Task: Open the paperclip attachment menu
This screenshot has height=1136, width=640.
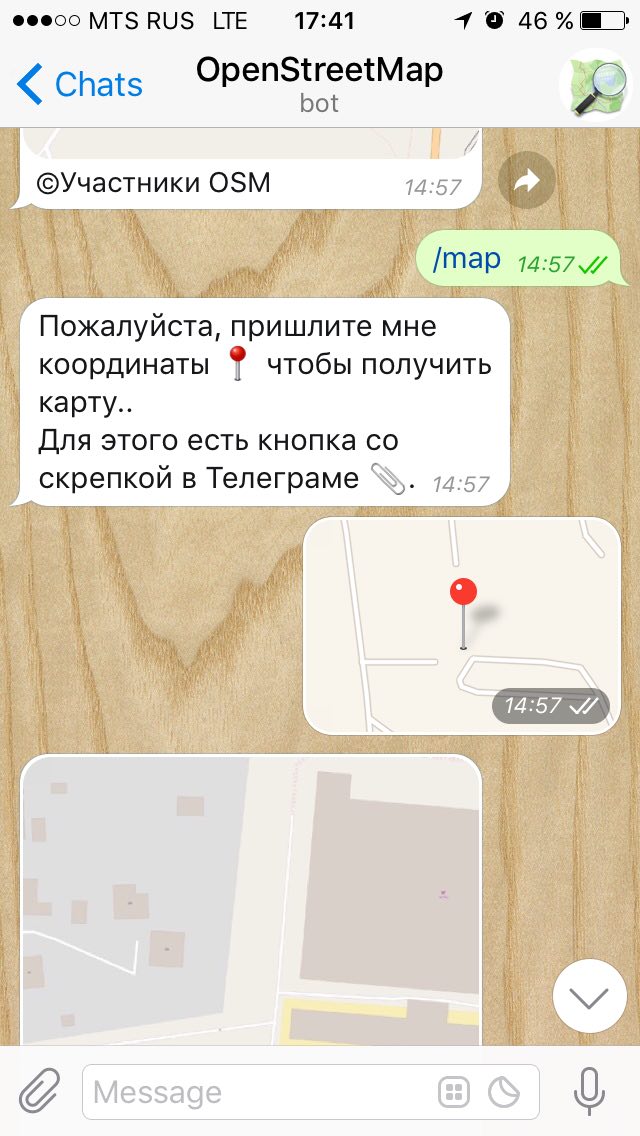Action: pos(38,1092)
